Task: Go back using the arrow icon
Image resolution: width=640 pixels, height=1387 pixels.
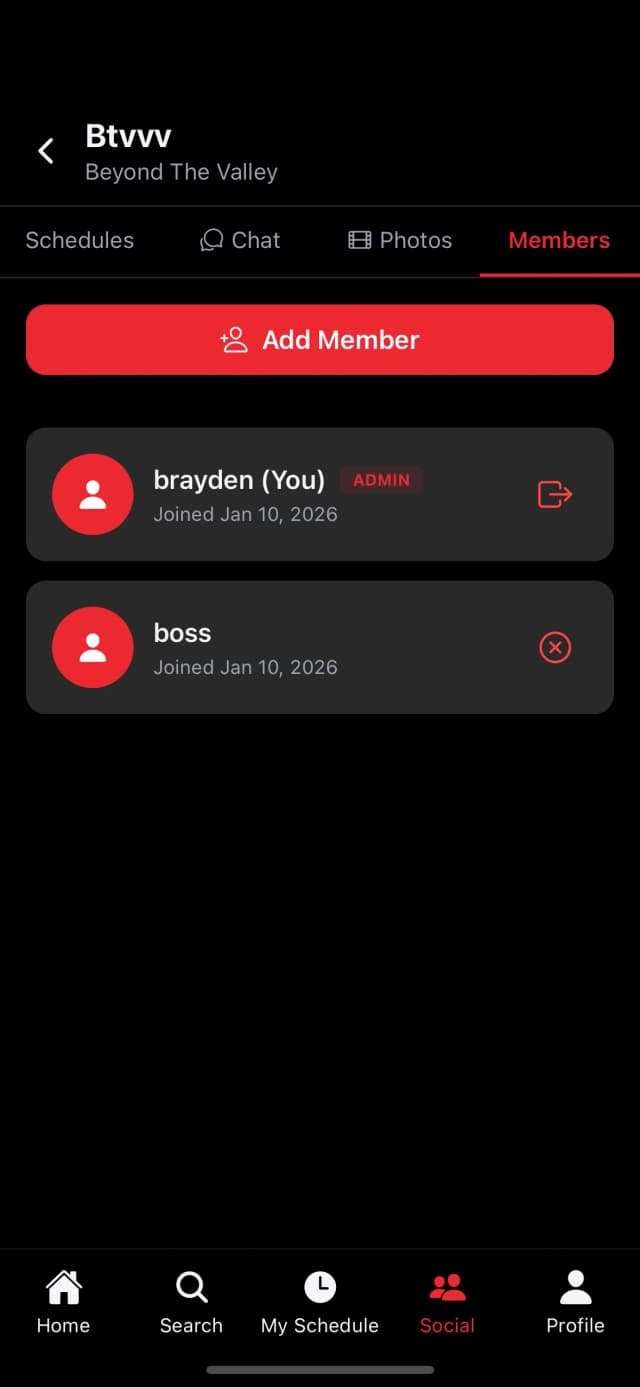Action: [x=46, y=151]
